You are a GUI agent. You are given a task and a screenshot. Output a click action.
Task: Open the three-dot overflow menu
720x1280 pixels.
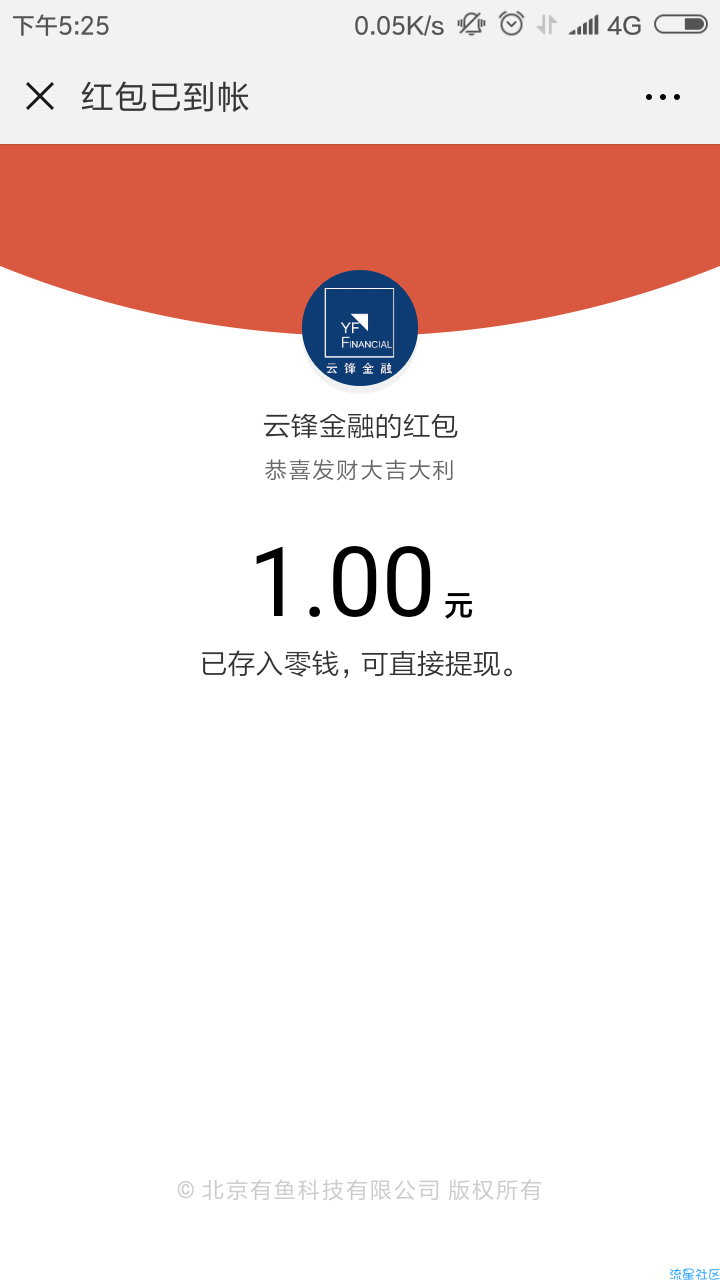[662, 97]
